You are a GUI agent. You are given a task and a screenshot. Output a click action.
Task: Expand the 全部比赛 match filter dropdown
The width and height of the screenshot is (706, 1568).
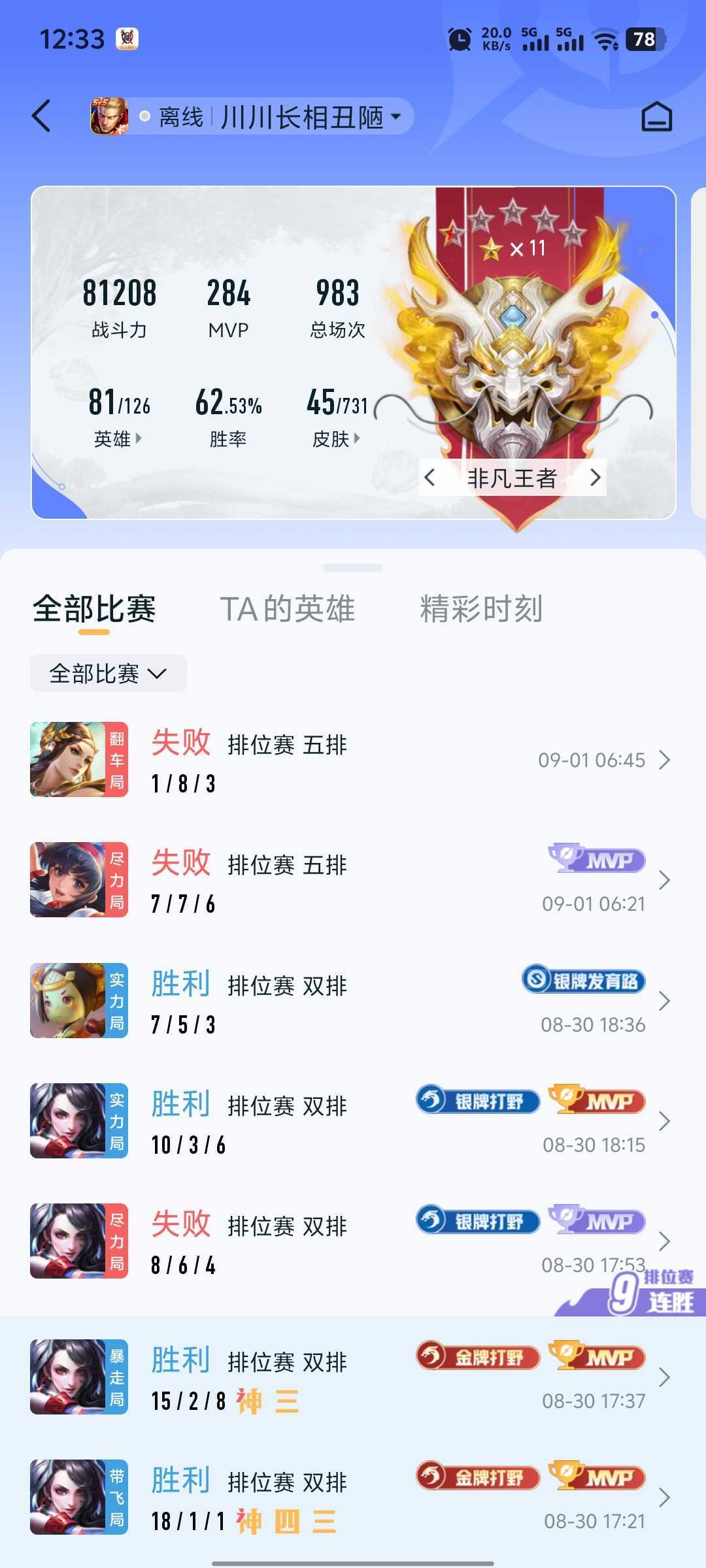coord(109,673)
